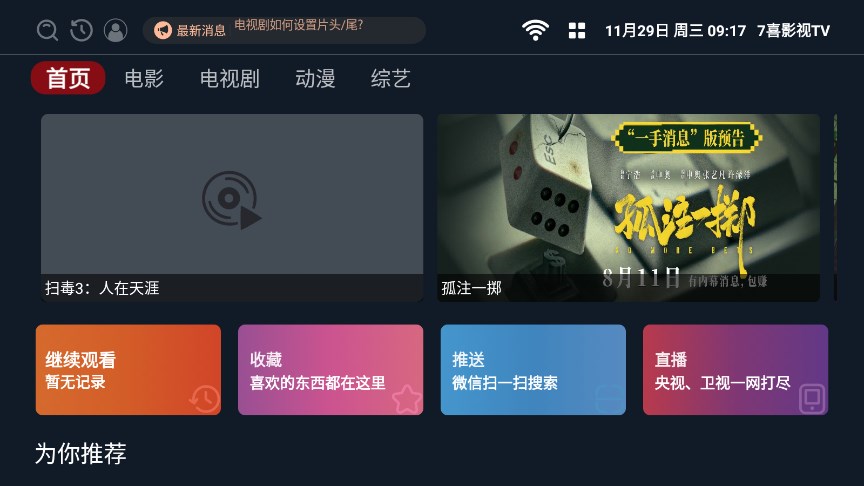Switch to the 电视剧 tab
864x486 pixels.
click(229, 78)
